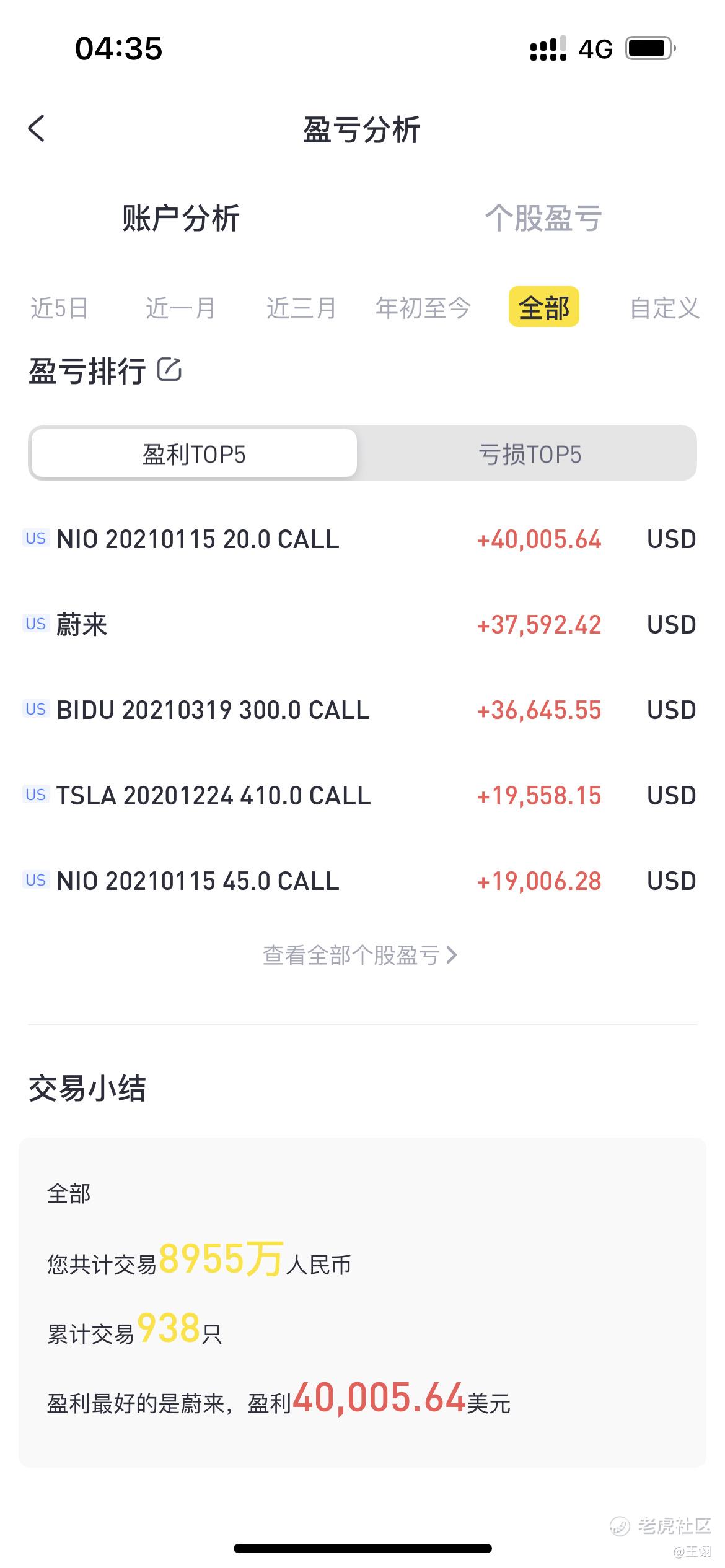Open 自定义 custom date range

(x=665, y=308)
